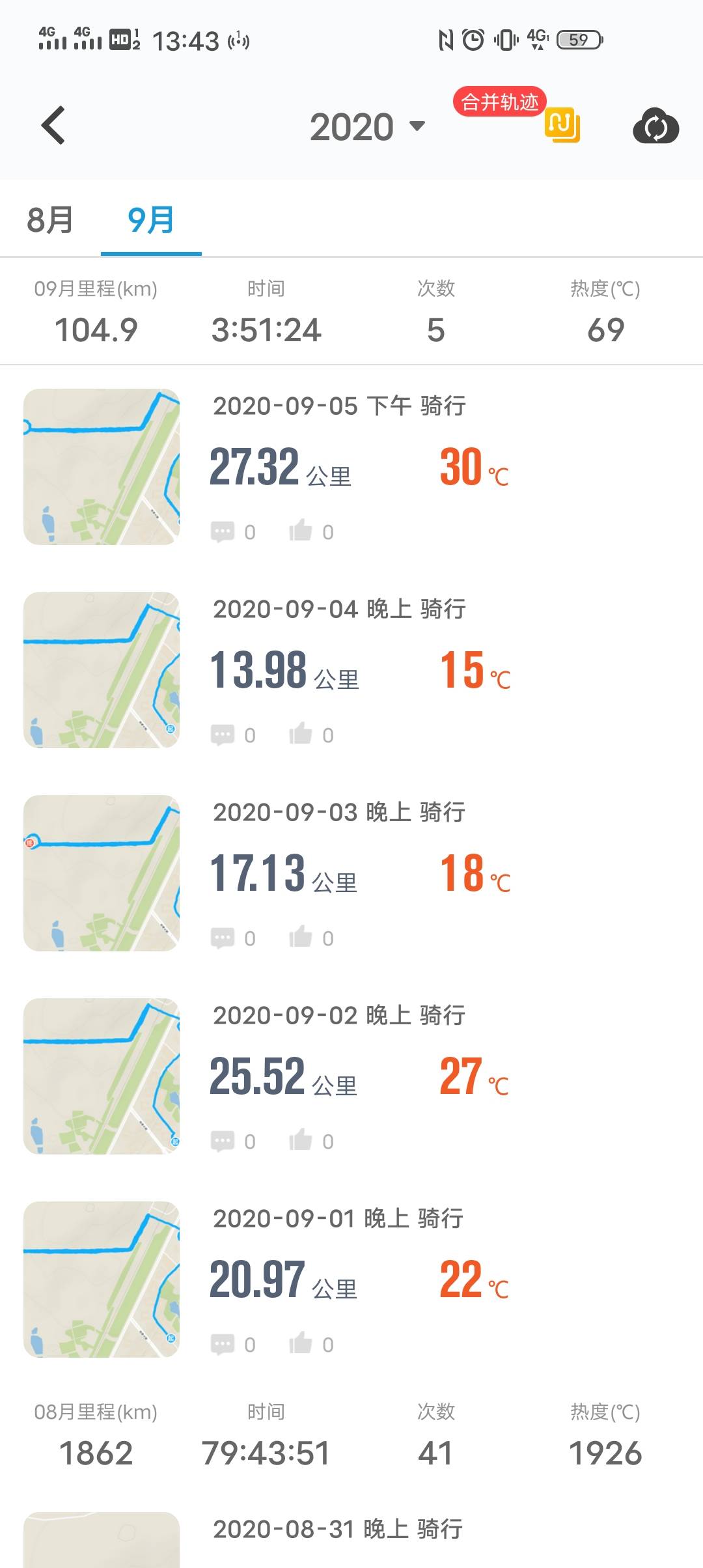Open the map thumbnail of 2020-09-02 ride

coord(102,1076)
